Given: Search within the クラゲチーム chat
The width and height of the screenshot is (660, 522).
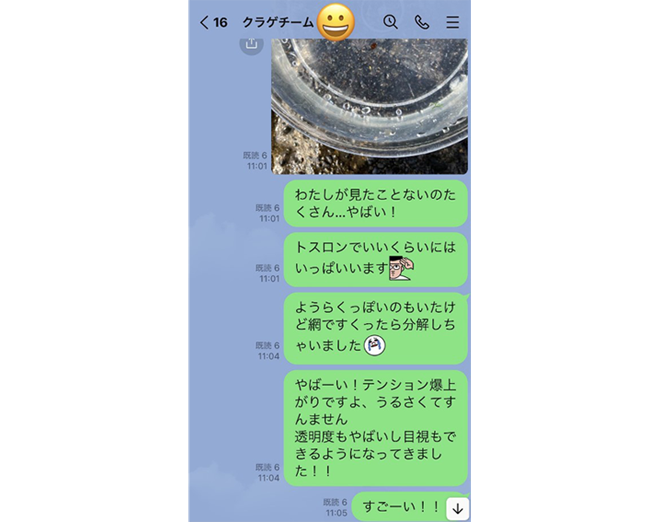Looking at the screenshot, I should tap(390, 22).
